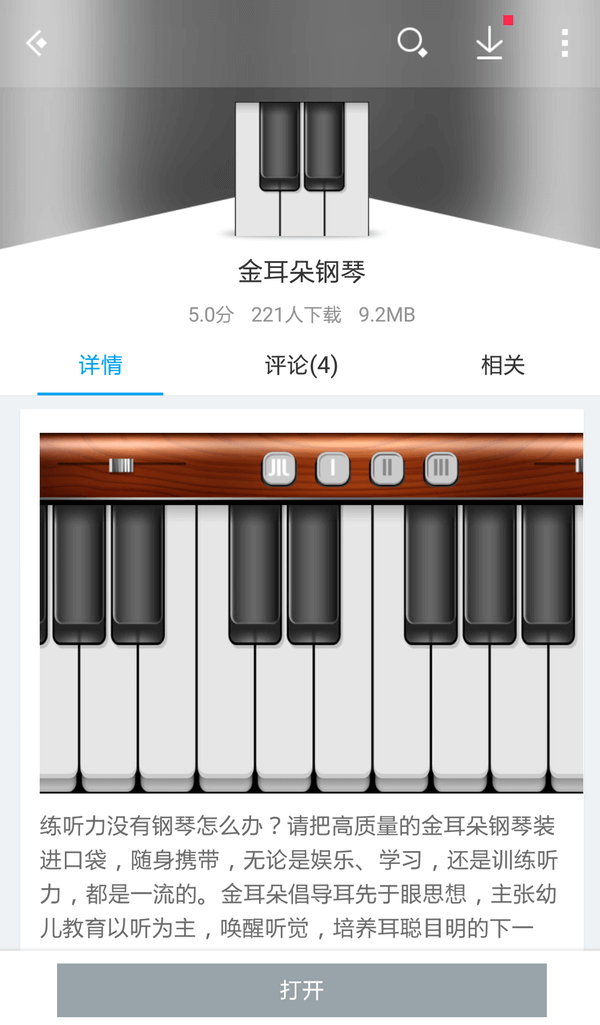Open the downloads manager icon
This screenshot has width=600, height=1025.
pyautogui.click(x=489, y=43)
